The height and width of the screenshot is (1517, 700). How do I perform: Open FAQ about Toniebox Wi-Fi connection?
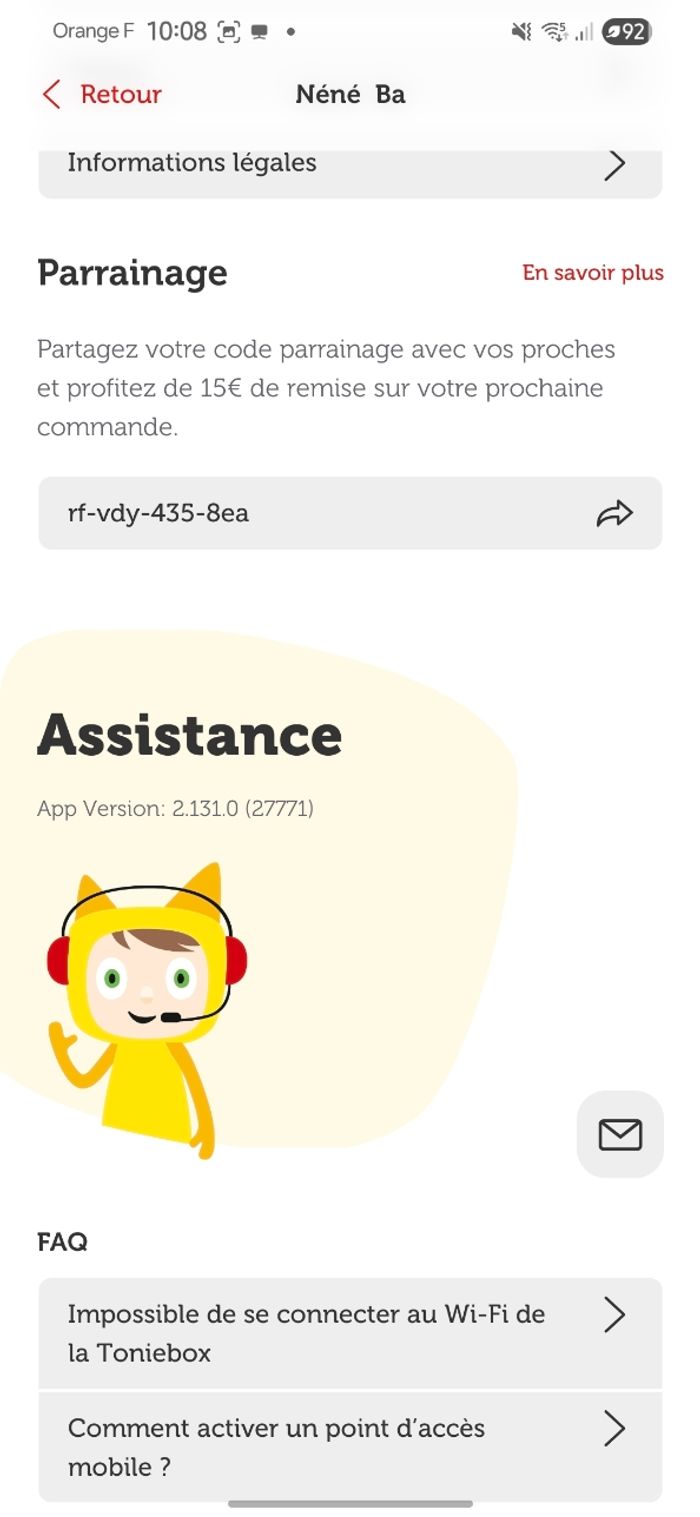(350, 1332)
